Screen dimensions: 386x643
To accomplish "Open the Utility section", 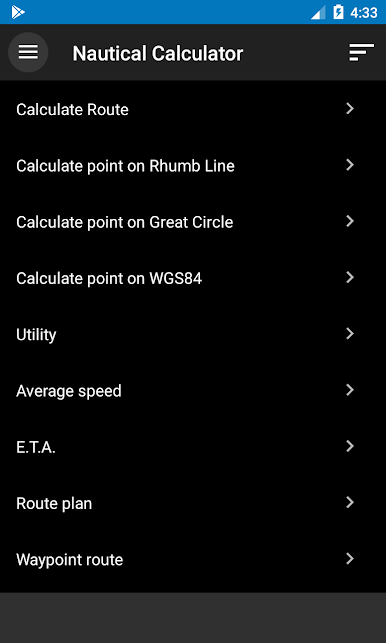I will [193, 335].
